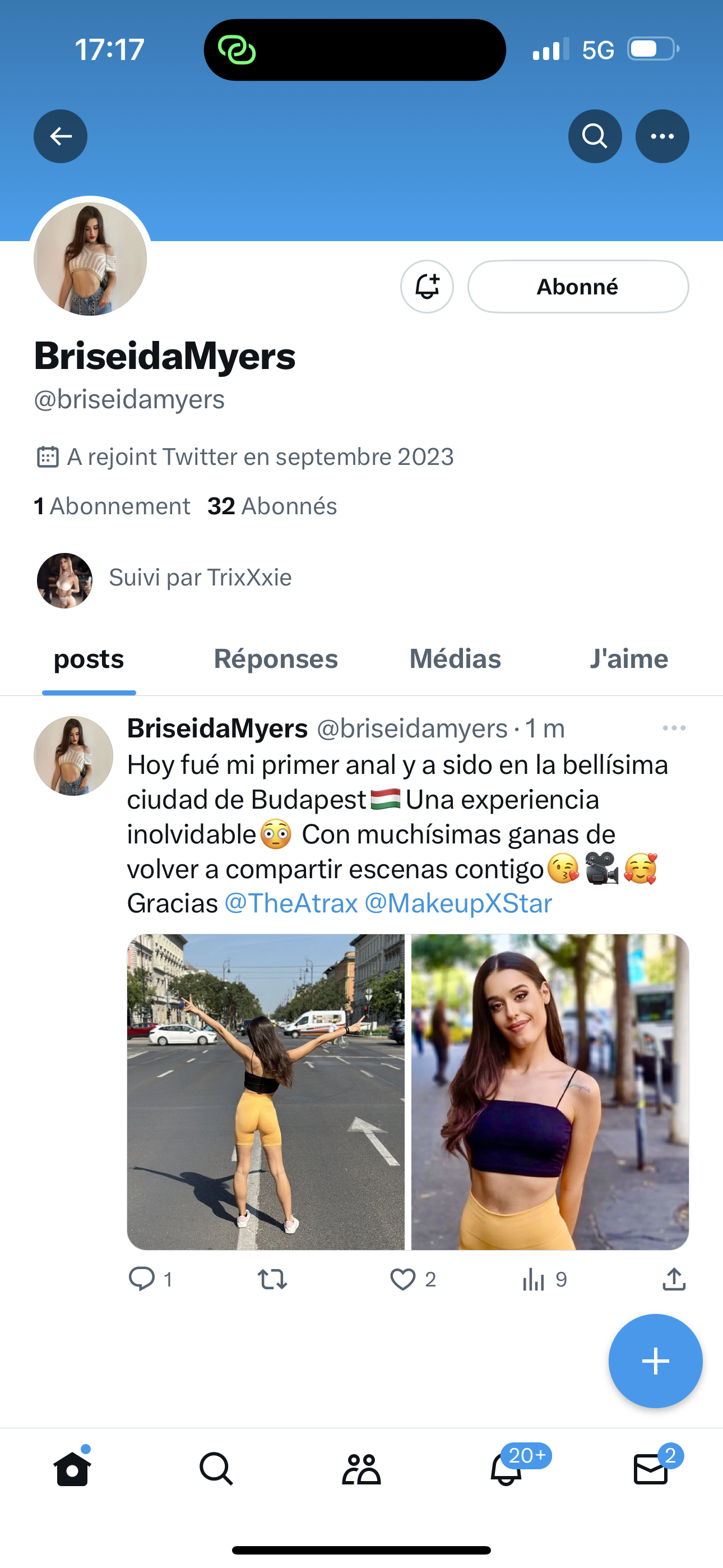
Task: View the 32 Abonnés list
Action: click(272, 506)
